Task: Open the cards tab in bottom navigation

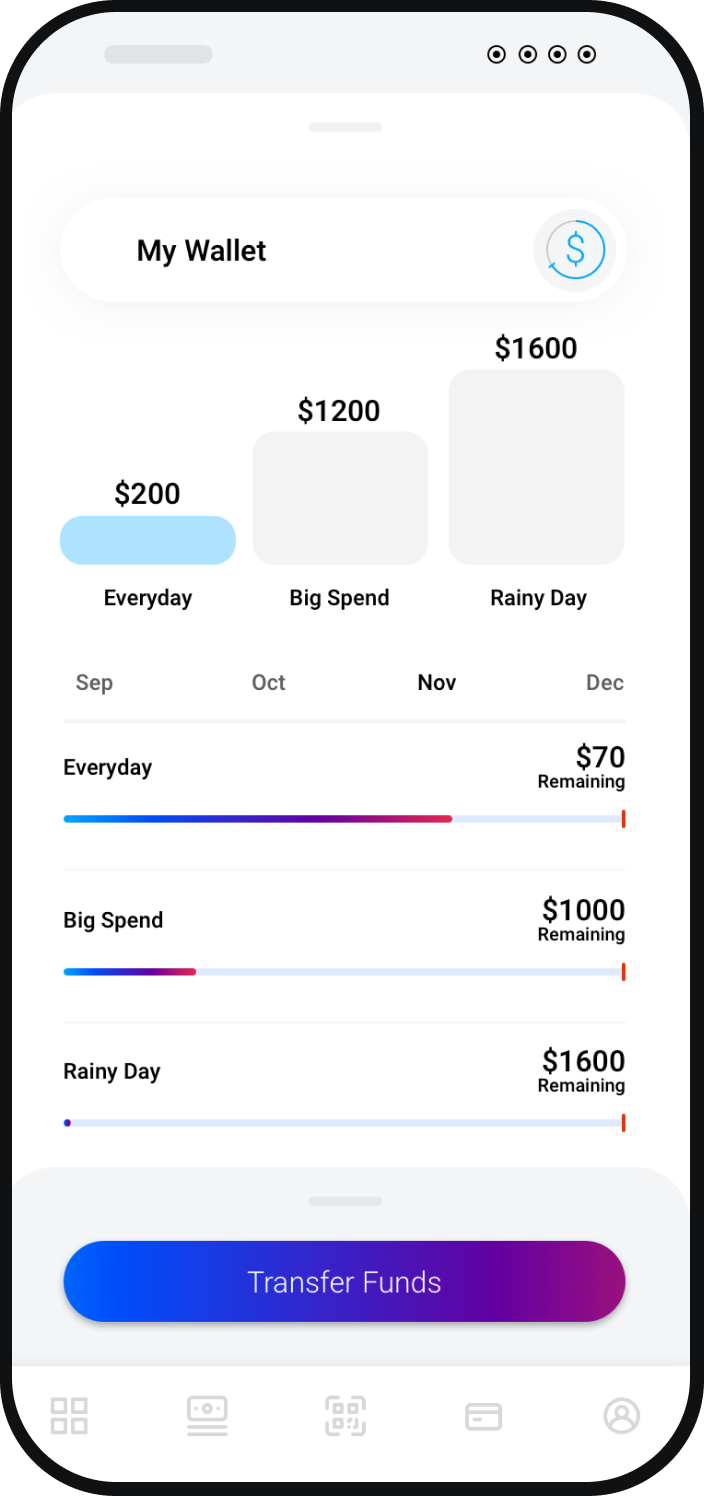Action: click(x=483, y=1417)
